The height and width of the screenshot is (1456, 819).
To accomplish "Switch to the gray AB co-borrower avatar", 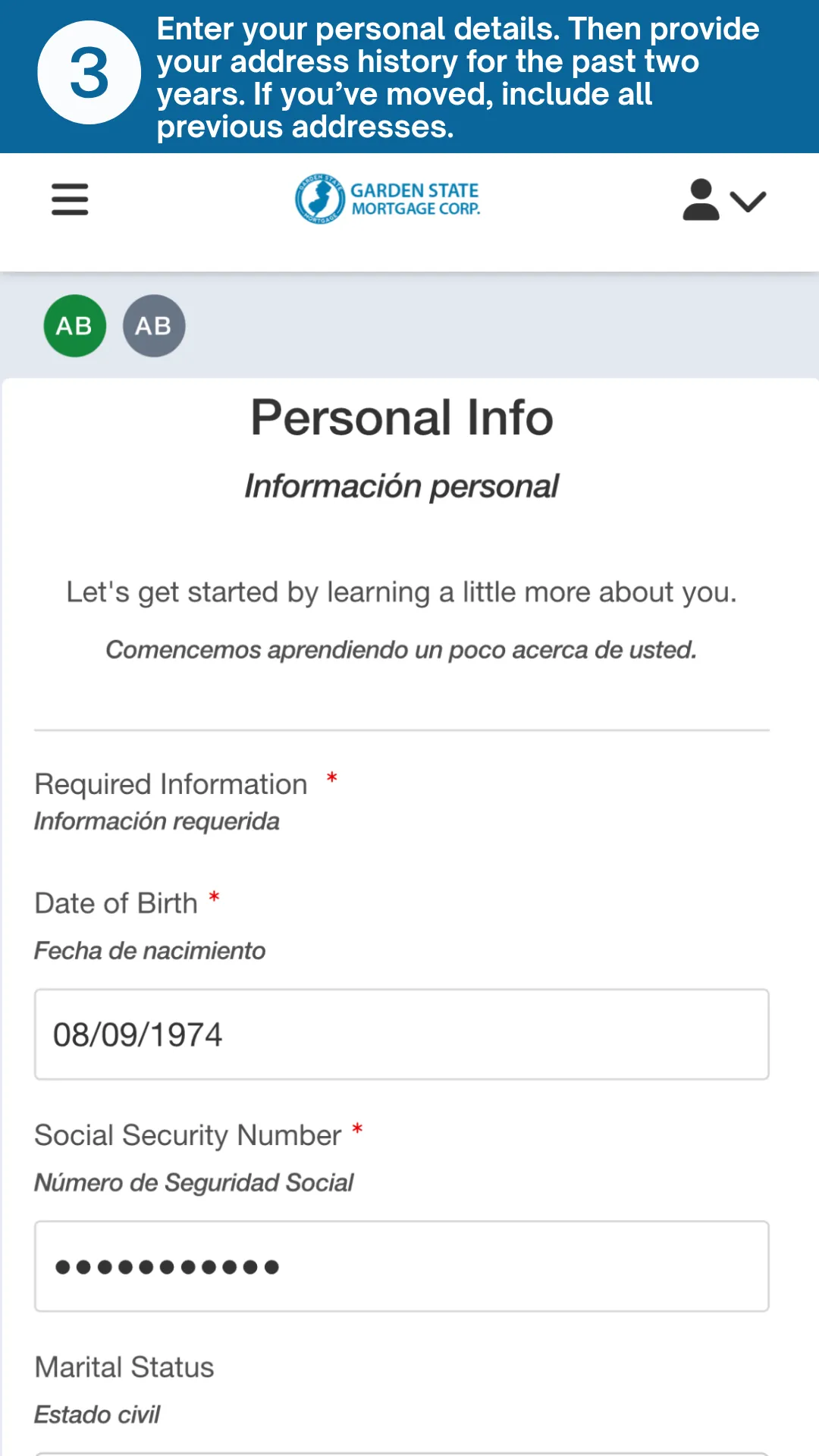I will [x=154, y=326].
